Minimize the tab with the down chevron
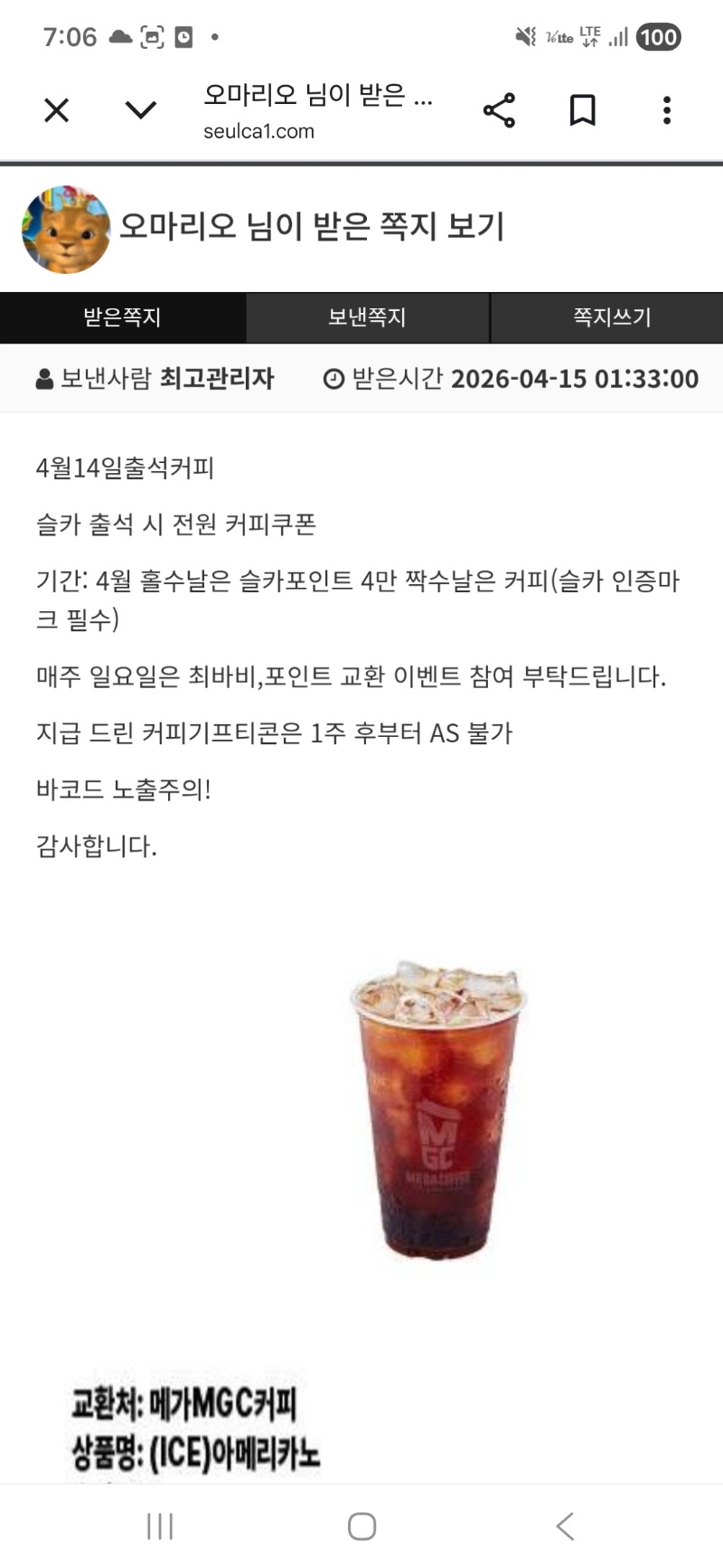 click(x=141, y=110)
